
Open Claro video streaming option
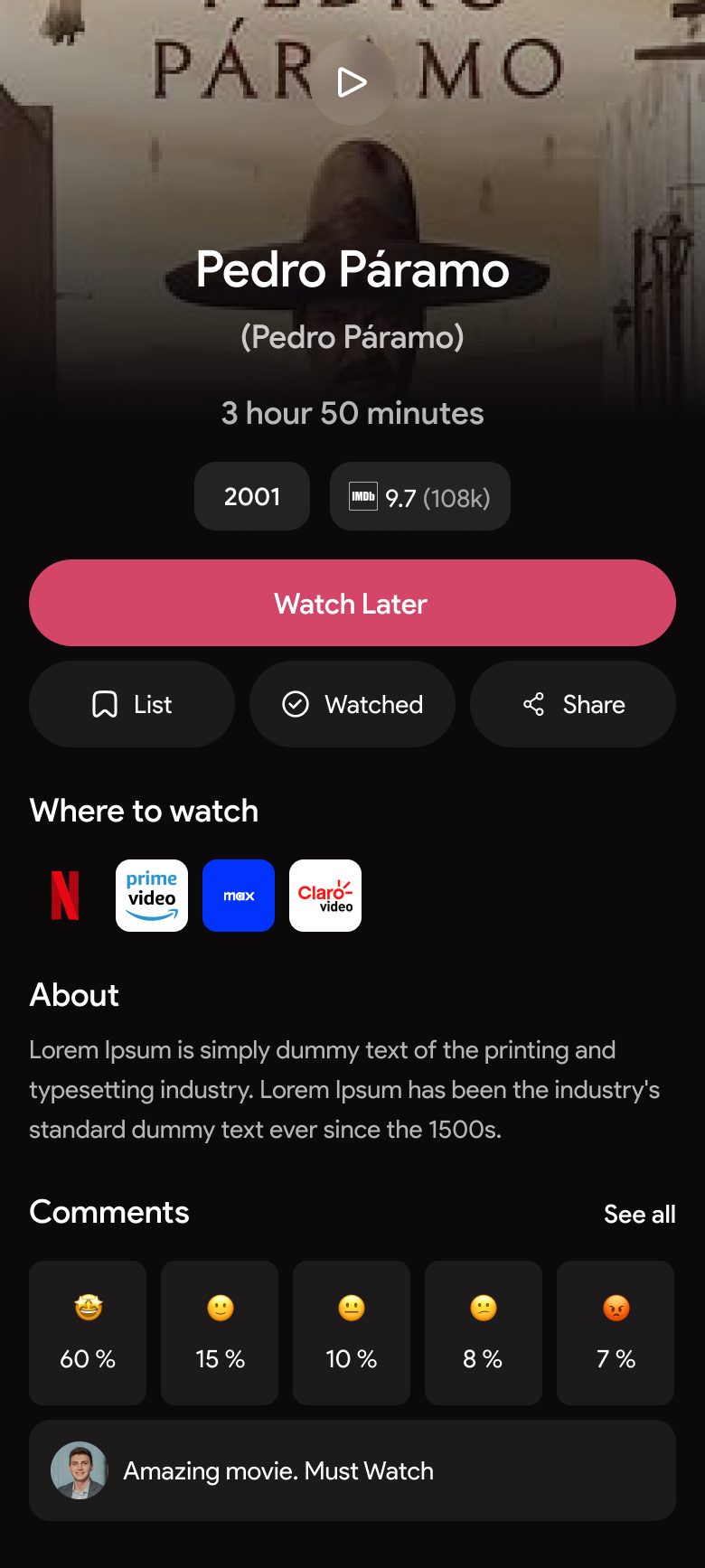(325, 896)
